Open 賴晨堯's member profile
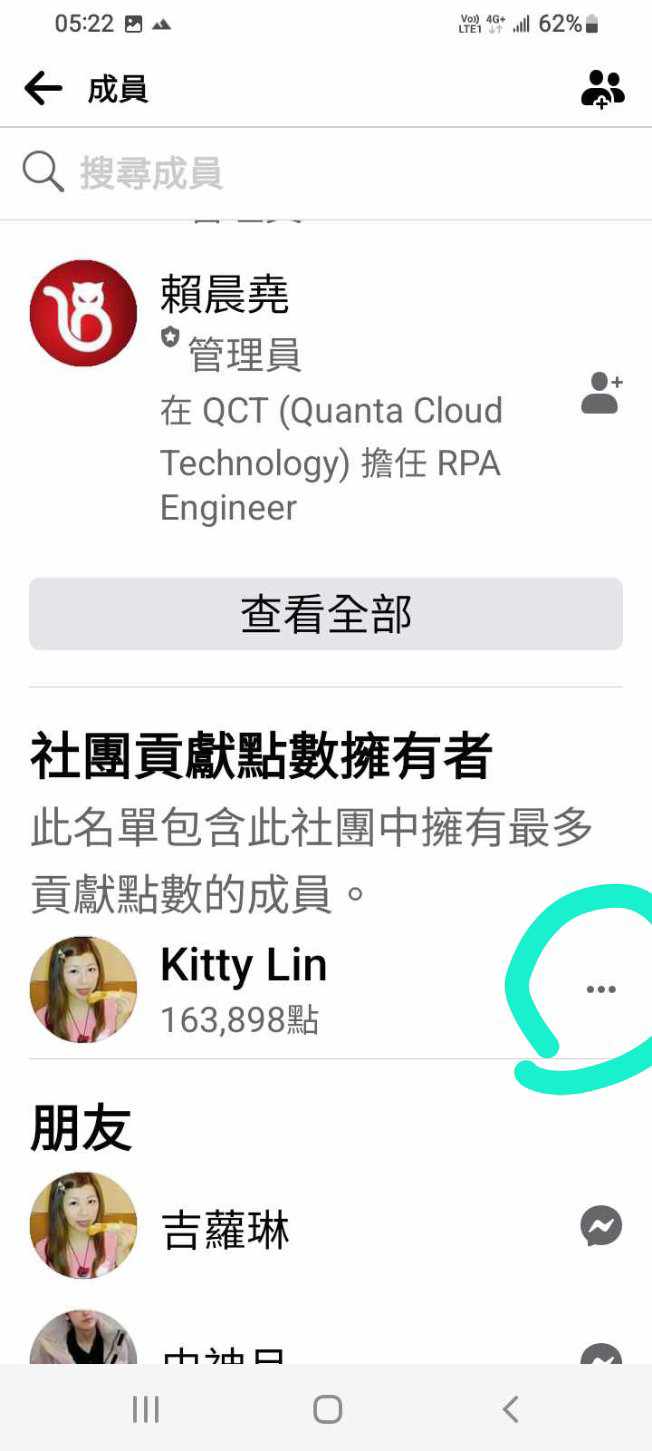 coord(224,294)
